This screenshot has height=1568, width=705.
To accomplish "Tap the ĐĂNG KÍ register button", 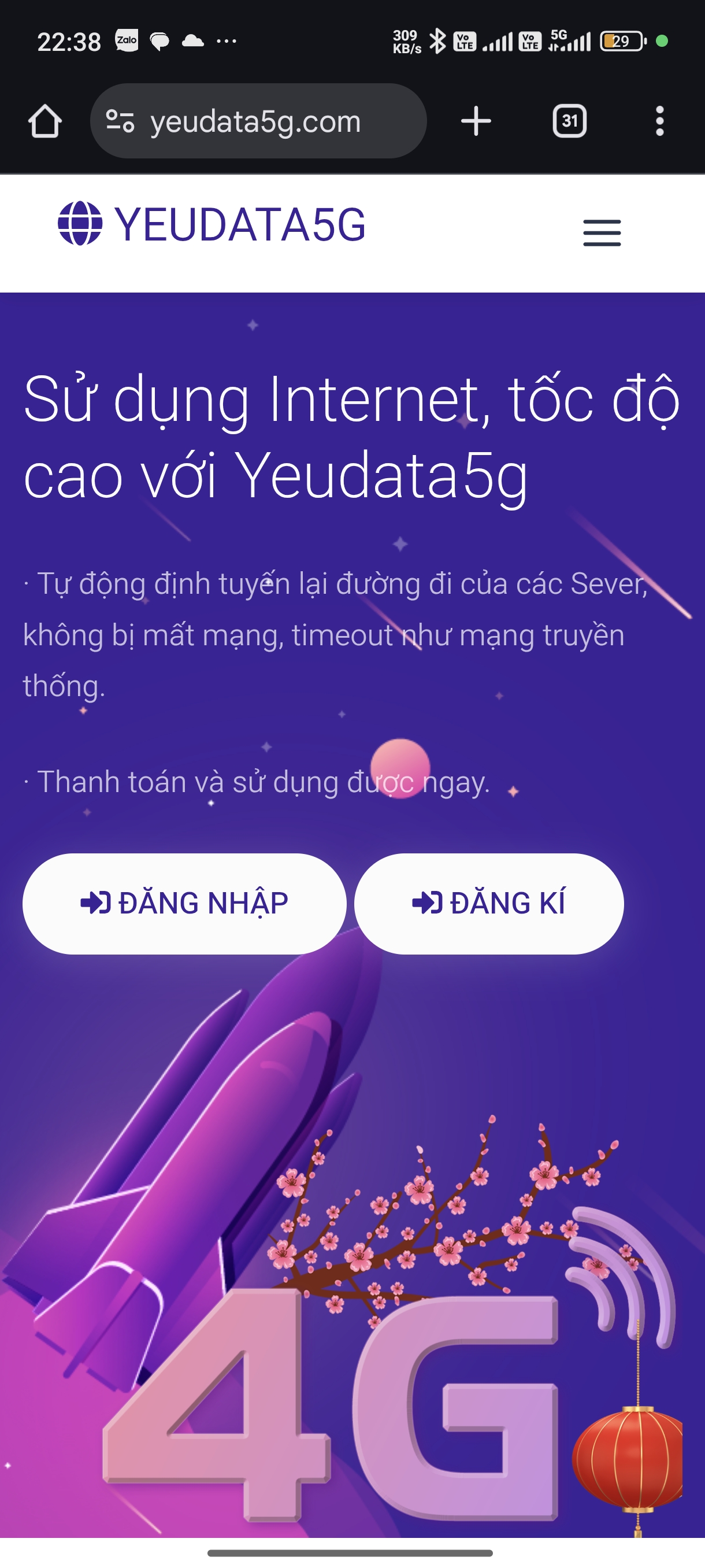I will 488,903.
